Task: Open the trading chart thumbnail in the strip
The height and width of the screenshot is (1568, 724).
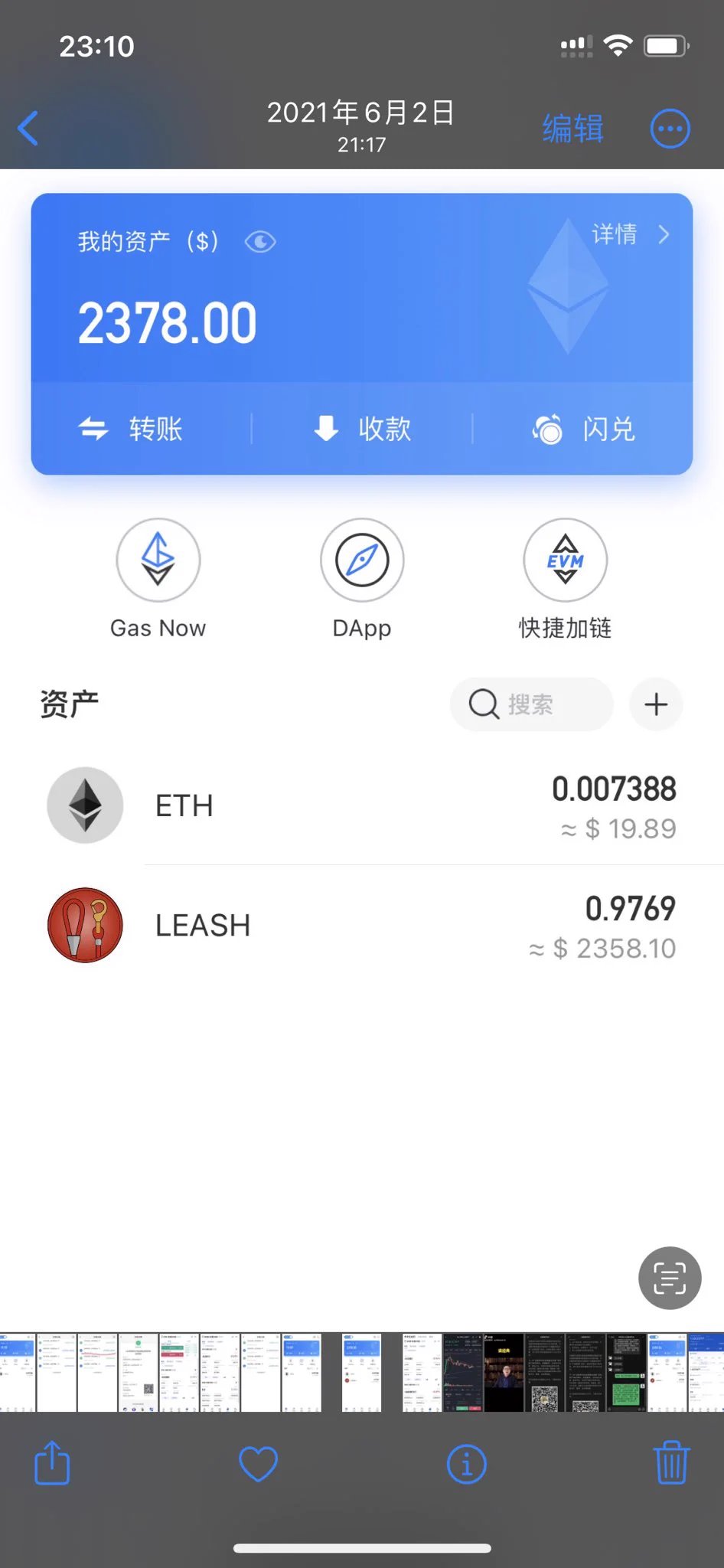Action: coord(462,1372)
